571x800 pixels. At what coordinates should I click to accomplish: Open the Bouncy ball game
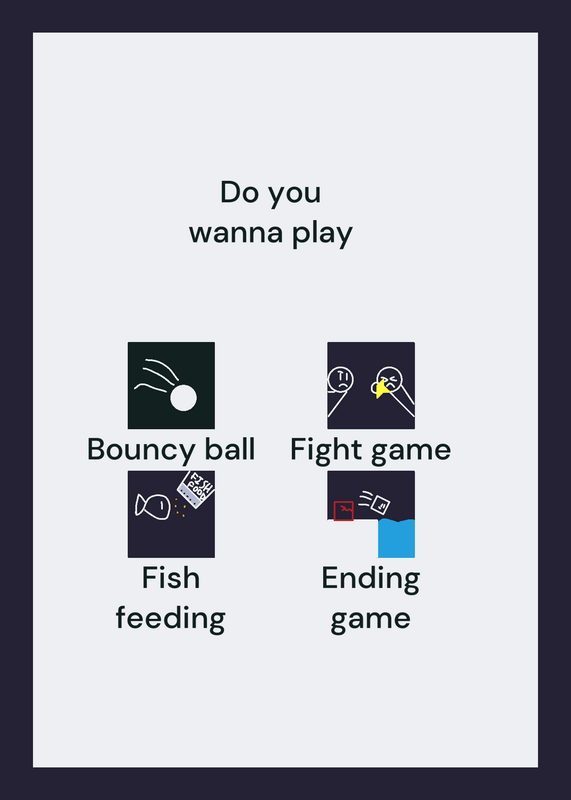(x=171, y=385)
